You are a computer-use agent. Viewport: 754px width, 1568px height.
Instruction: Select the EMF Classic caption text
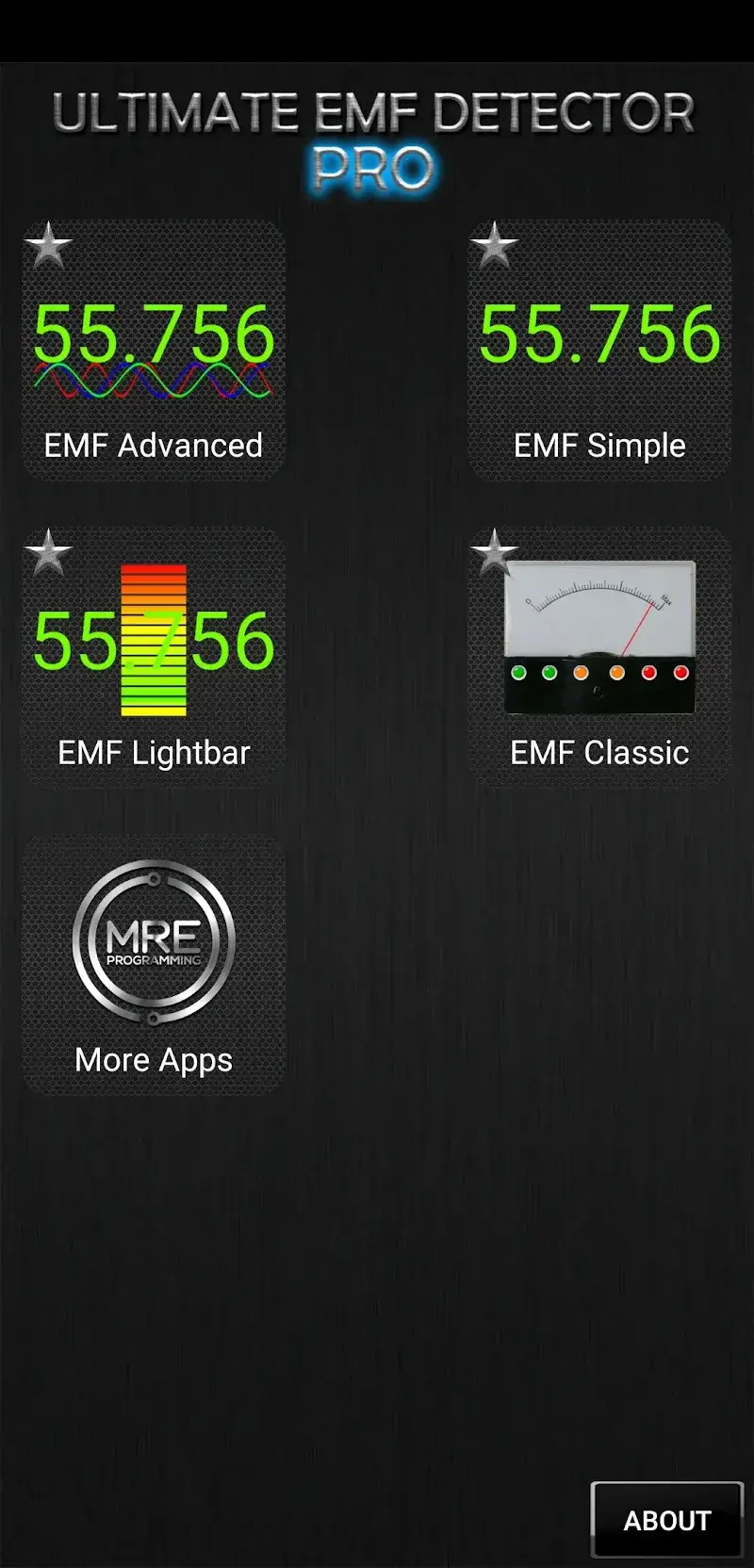pos(600,752)
